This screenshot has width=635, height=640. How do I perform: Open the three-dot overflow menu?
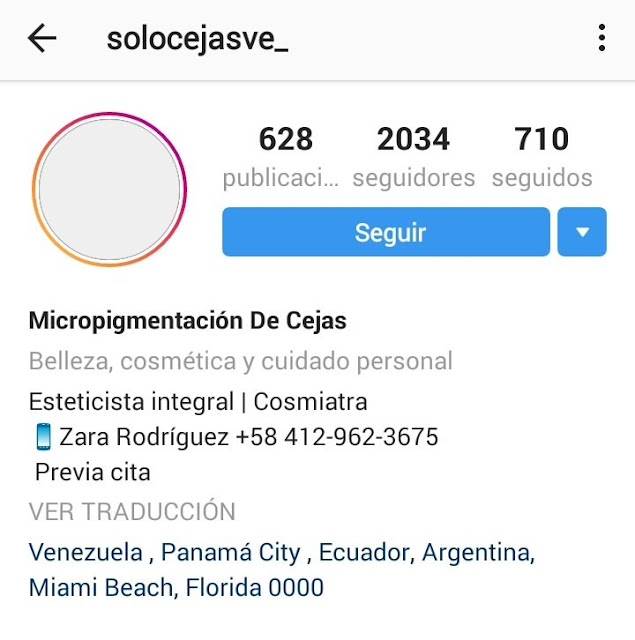click(x=601, y=39)
